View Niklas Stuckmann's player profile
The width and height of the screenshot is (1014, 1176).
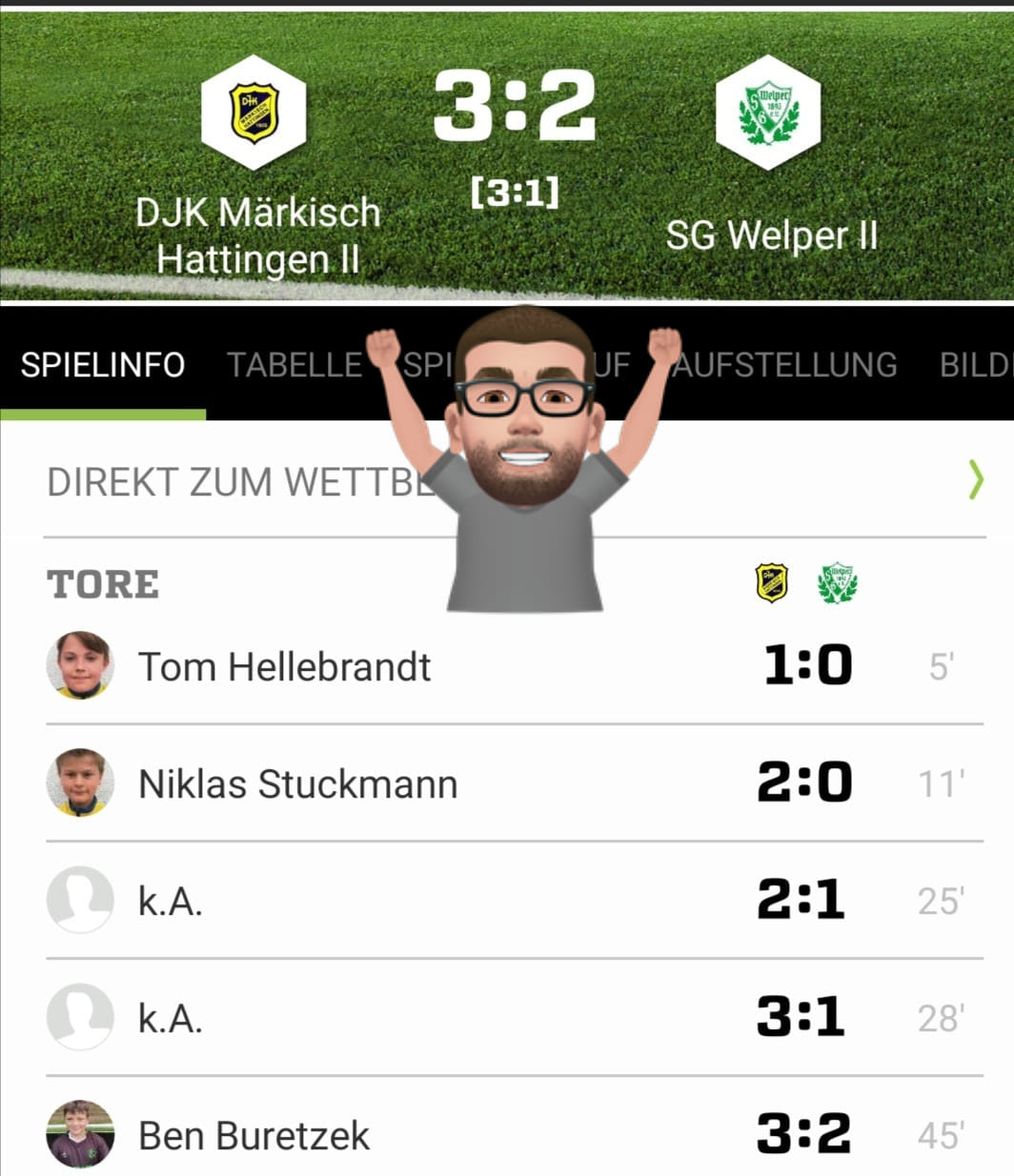297,784
